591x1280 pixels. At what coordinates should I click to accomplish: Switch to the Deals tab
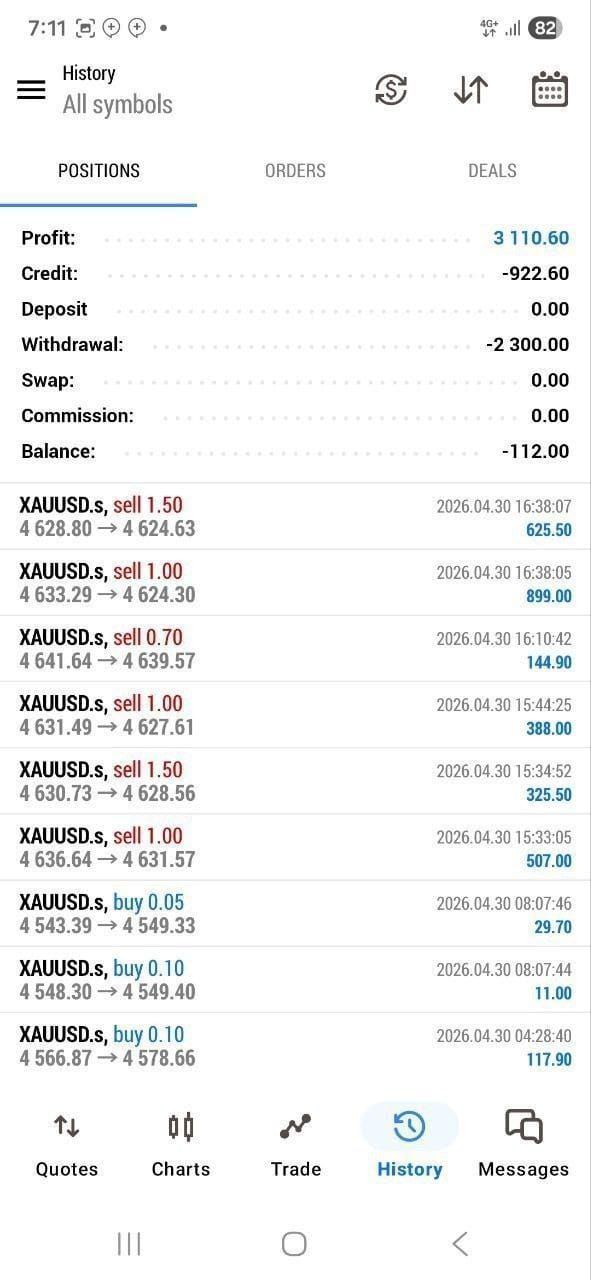tap(492, 171)
